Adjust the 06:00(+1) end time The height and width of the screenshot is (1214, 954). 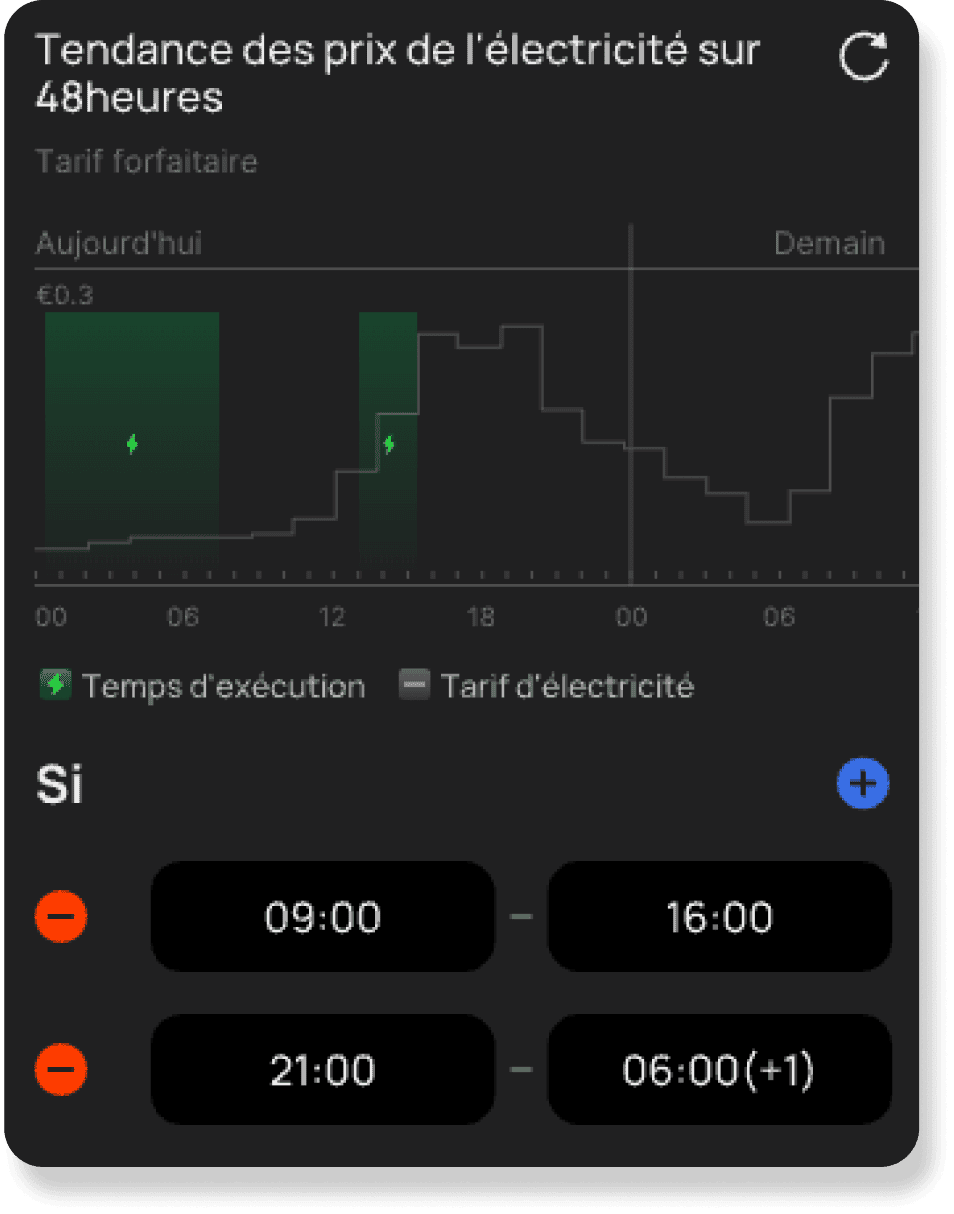[719, 1070]
